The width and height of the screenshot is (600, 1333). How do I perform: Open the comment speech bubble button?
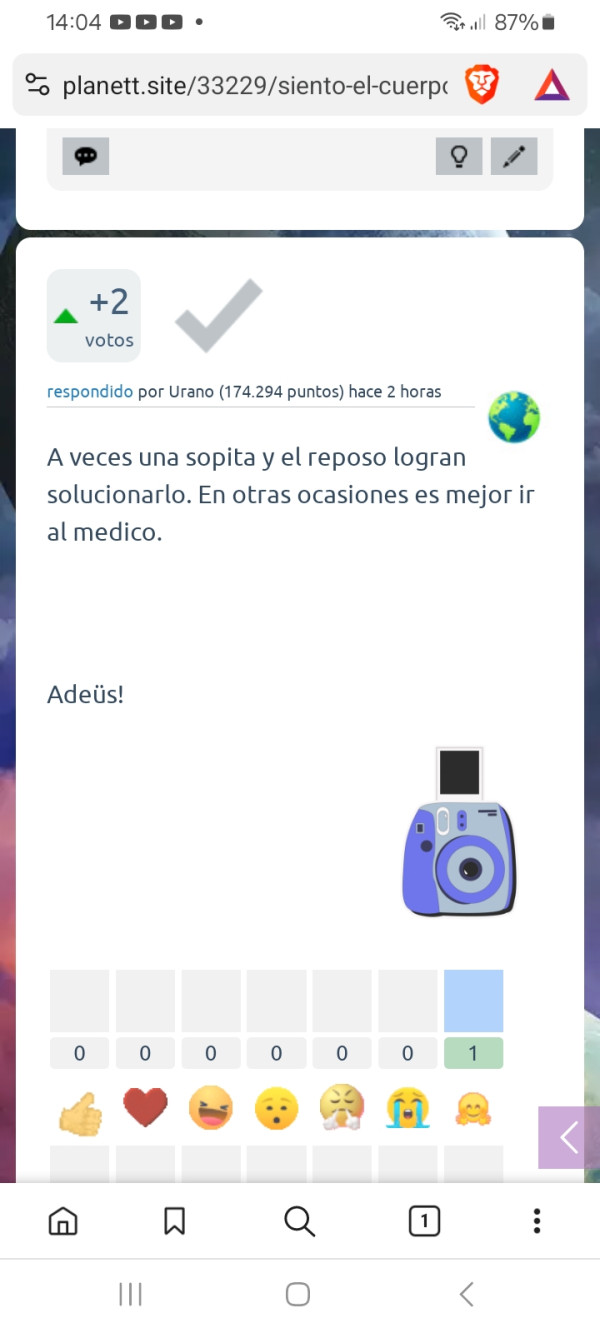tap(86, 156)
